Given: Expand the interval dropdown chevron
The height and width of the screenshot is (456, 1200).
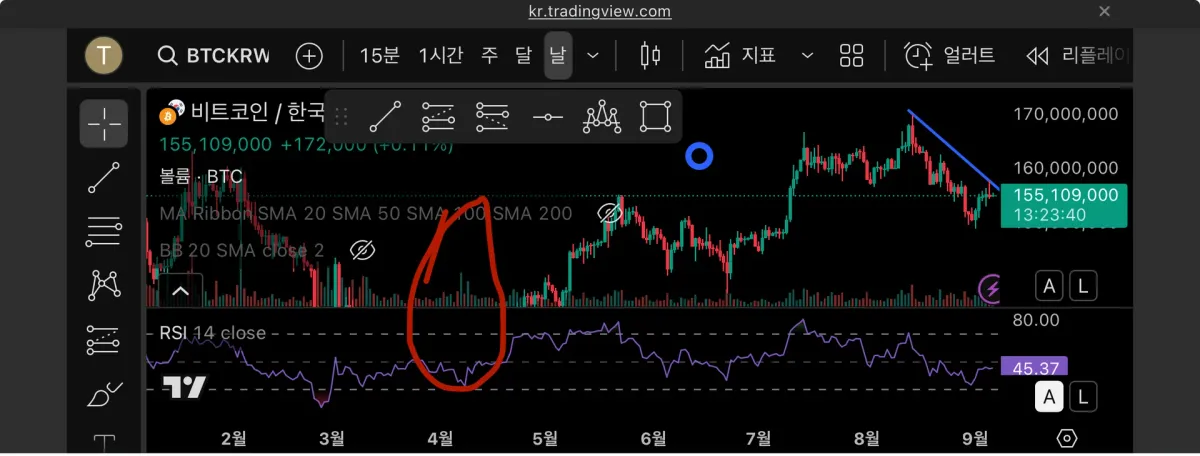Looking at the screenshot, I should 593,55.
